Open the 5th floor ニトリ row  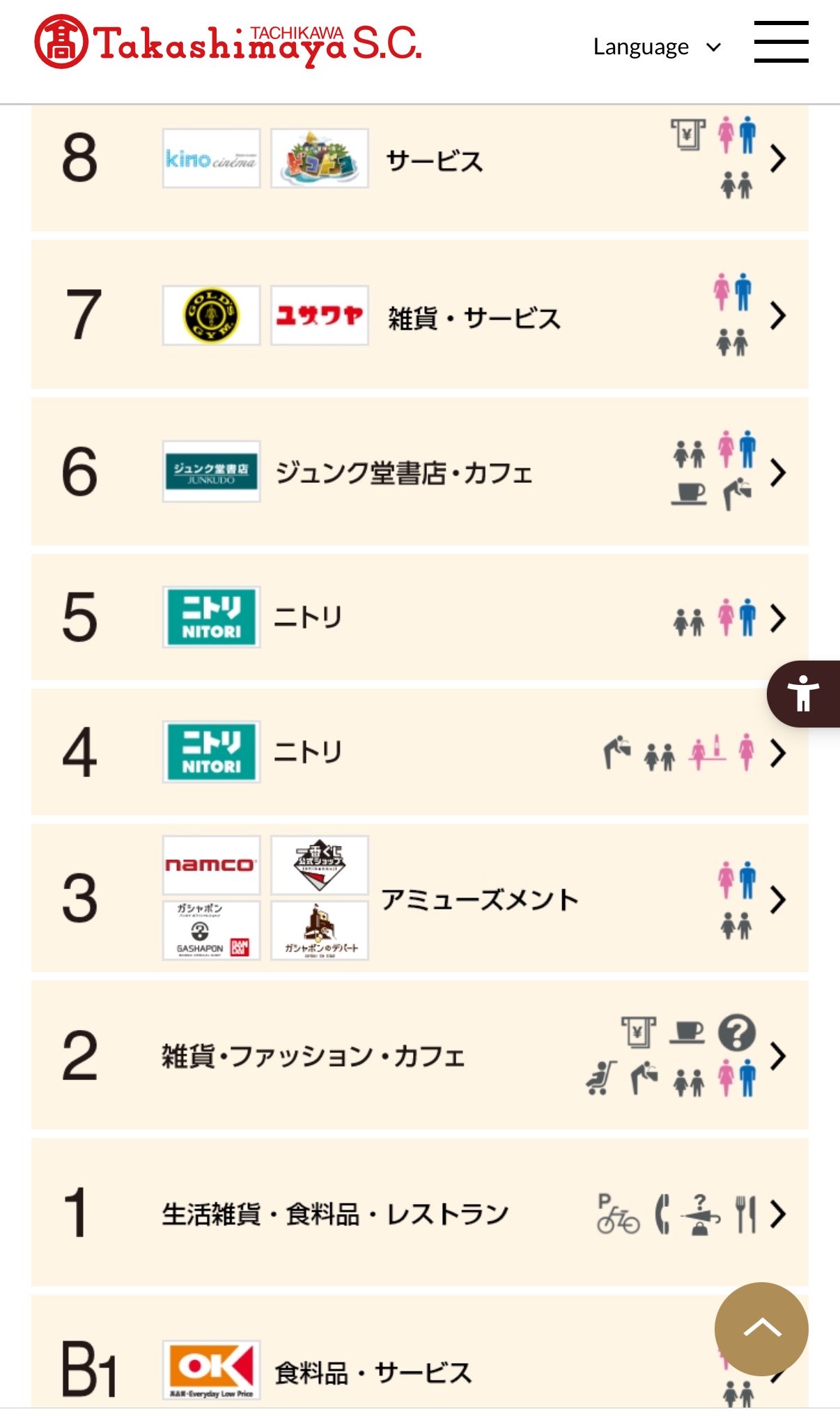(420, 617)
